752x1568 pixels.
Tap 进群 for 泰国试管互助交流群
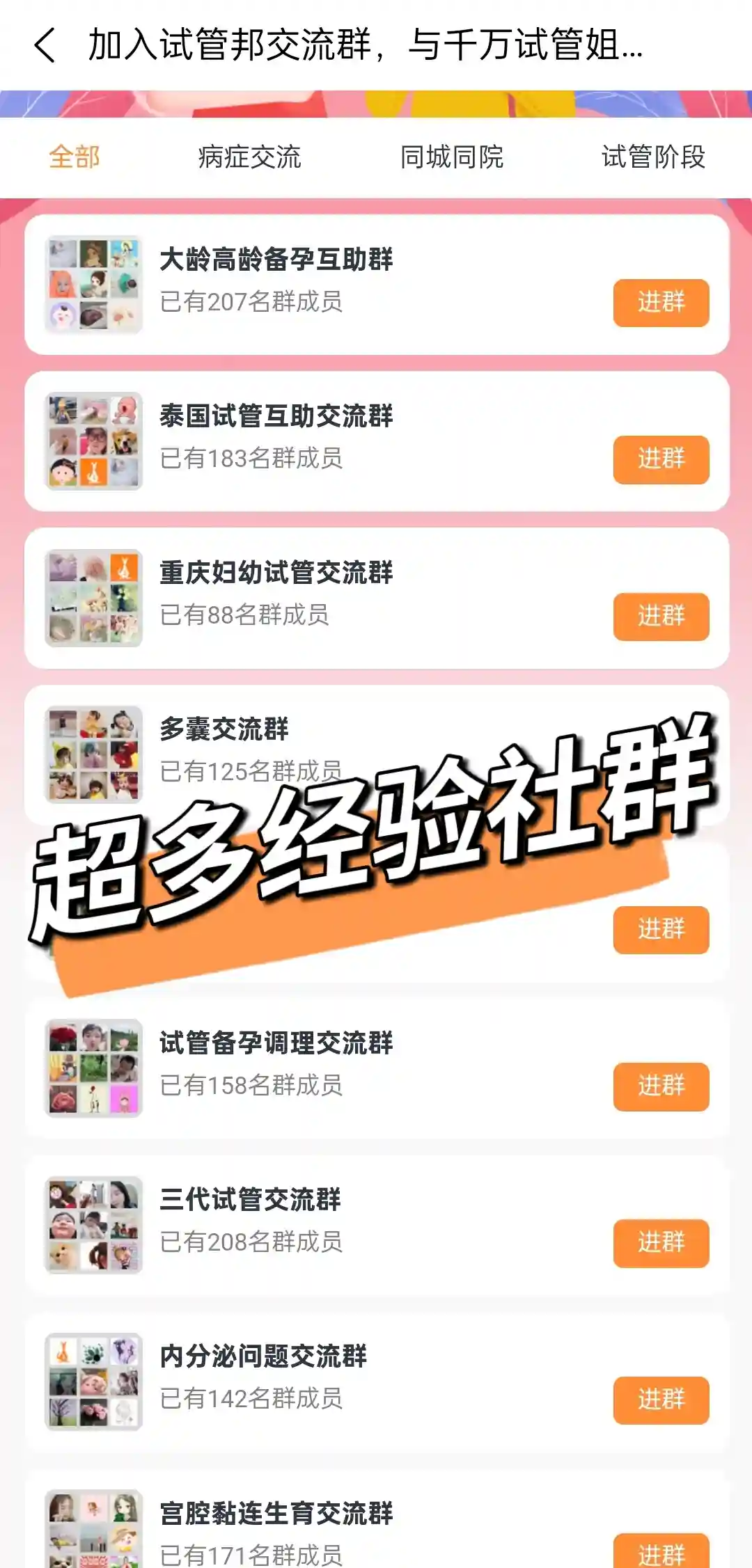pyautogui.click(x=660, y=459)
